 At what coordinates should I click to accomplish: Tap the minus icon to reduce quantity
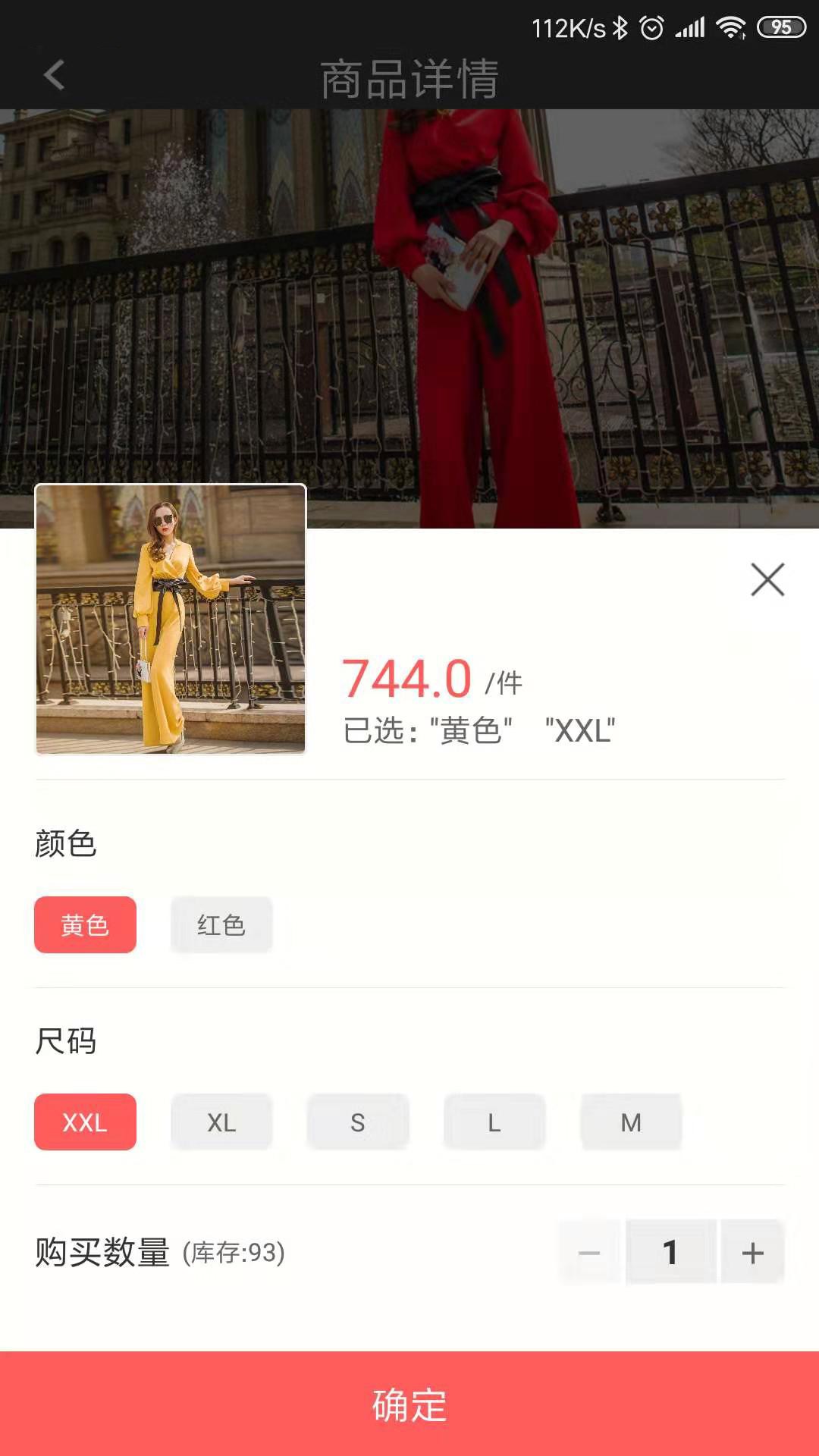tap(590, 1252)
